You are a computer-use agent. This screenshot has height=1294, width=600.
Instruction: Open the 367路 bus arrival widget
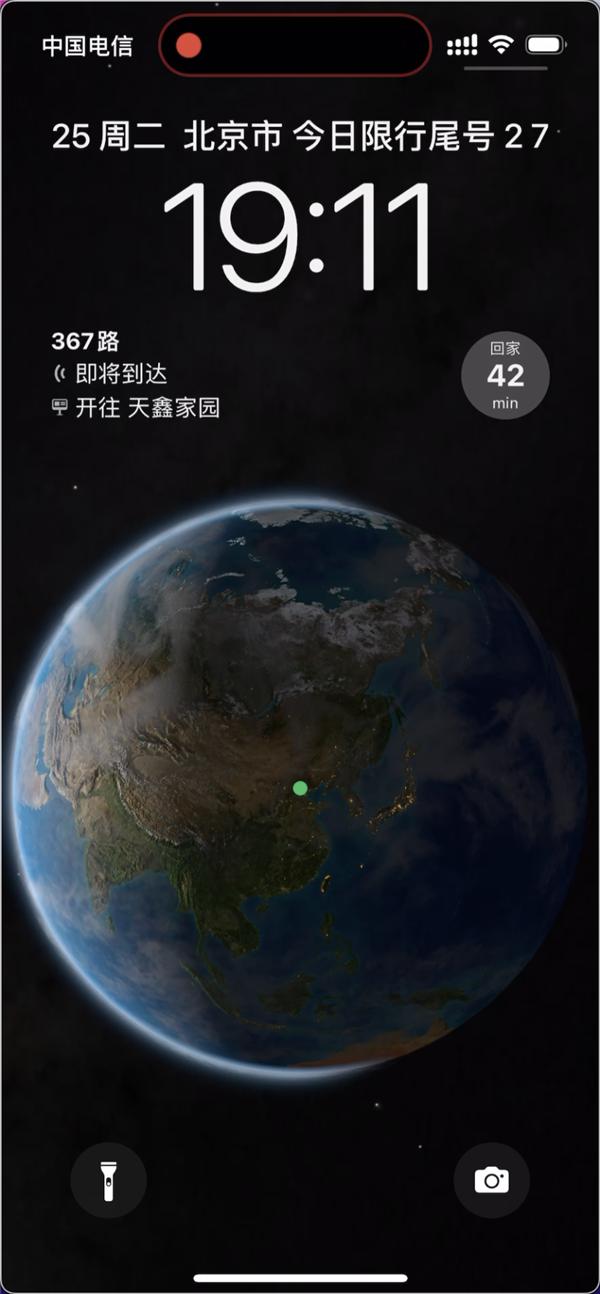pos(135,375)
